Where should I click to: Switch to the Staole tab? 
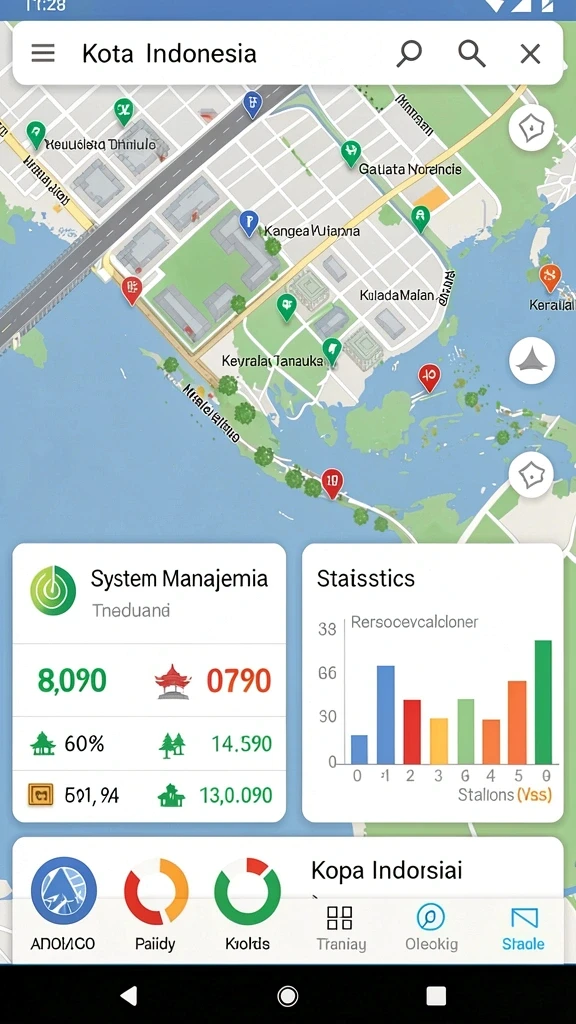[x=524, y=927]
